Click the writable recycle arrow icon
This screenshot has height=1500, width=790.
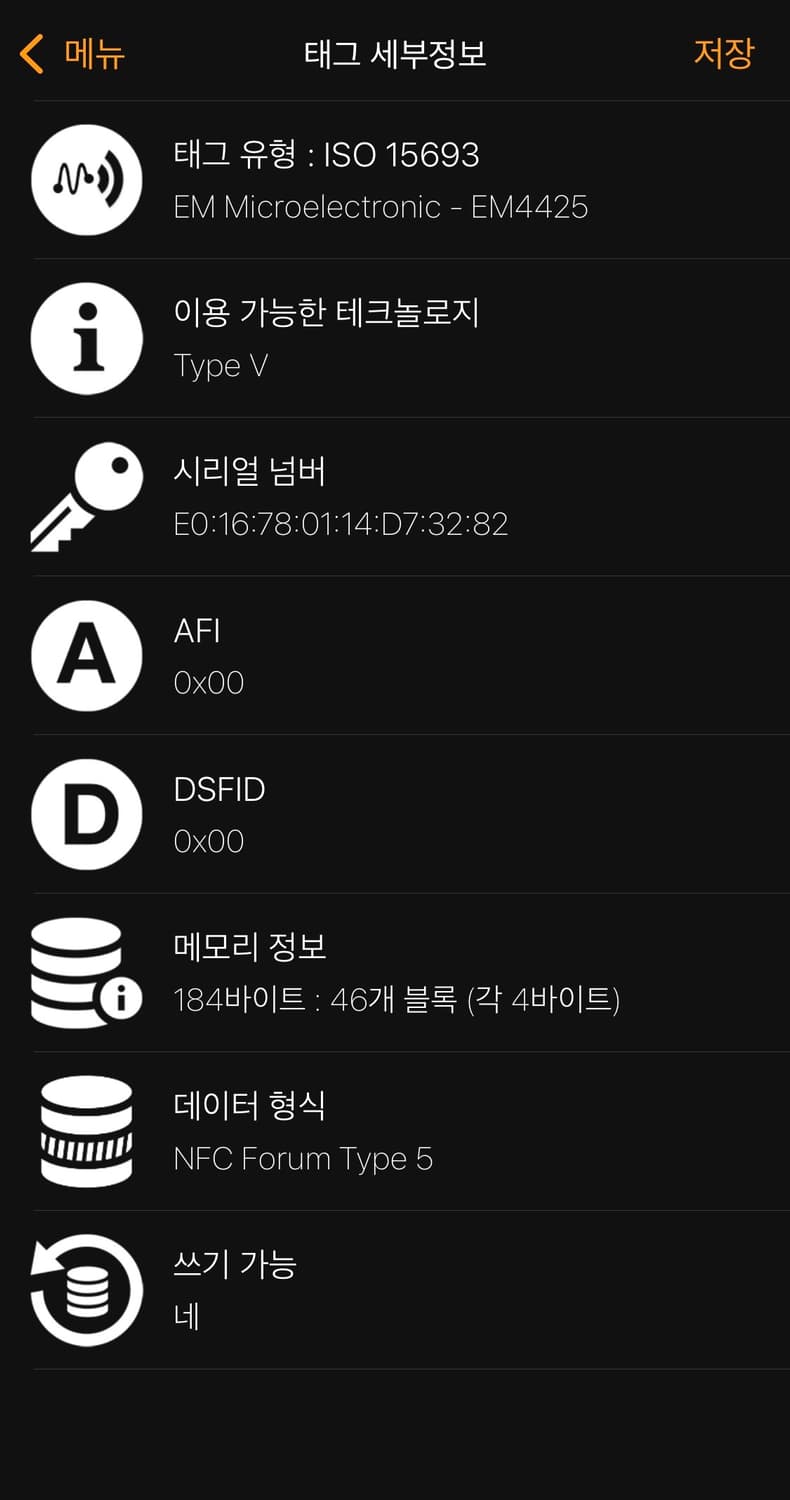click(86, 1289)
